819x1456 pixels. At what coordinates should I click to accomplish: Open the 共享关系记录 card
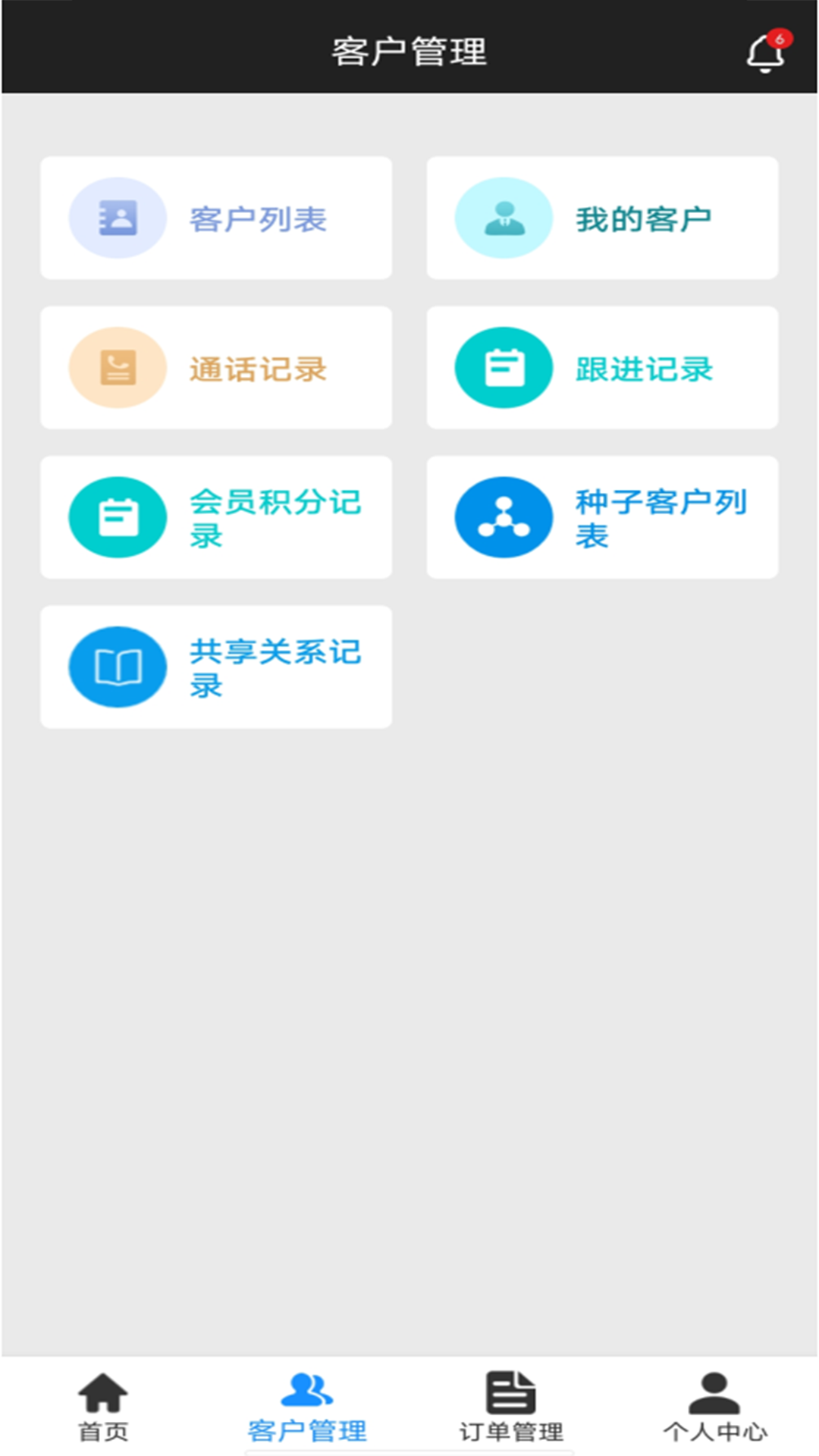coord(216,666)
